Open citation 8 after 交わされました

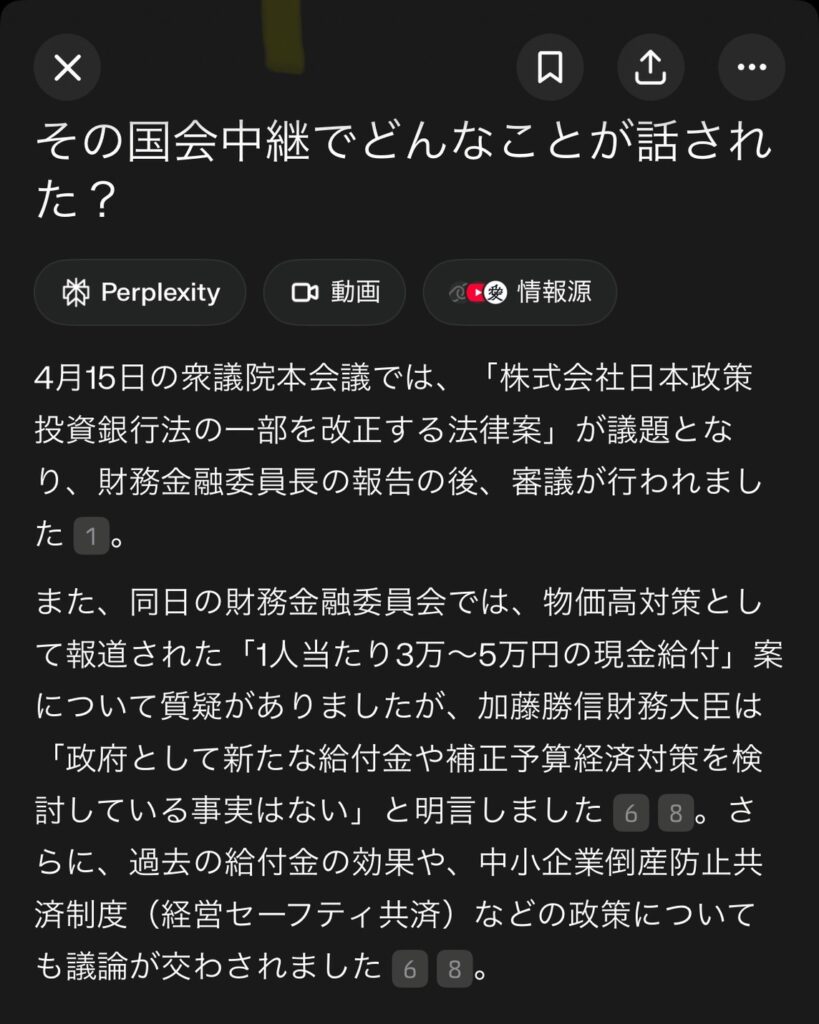[454, 969]
